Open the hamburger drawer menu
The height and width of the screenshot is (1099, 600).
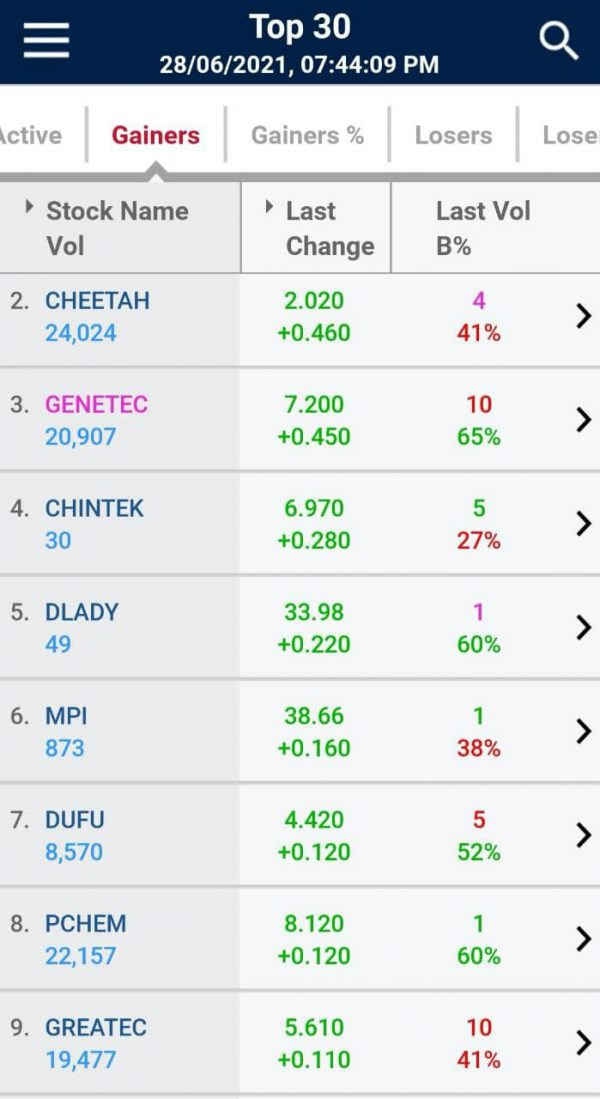click(46, 41)
